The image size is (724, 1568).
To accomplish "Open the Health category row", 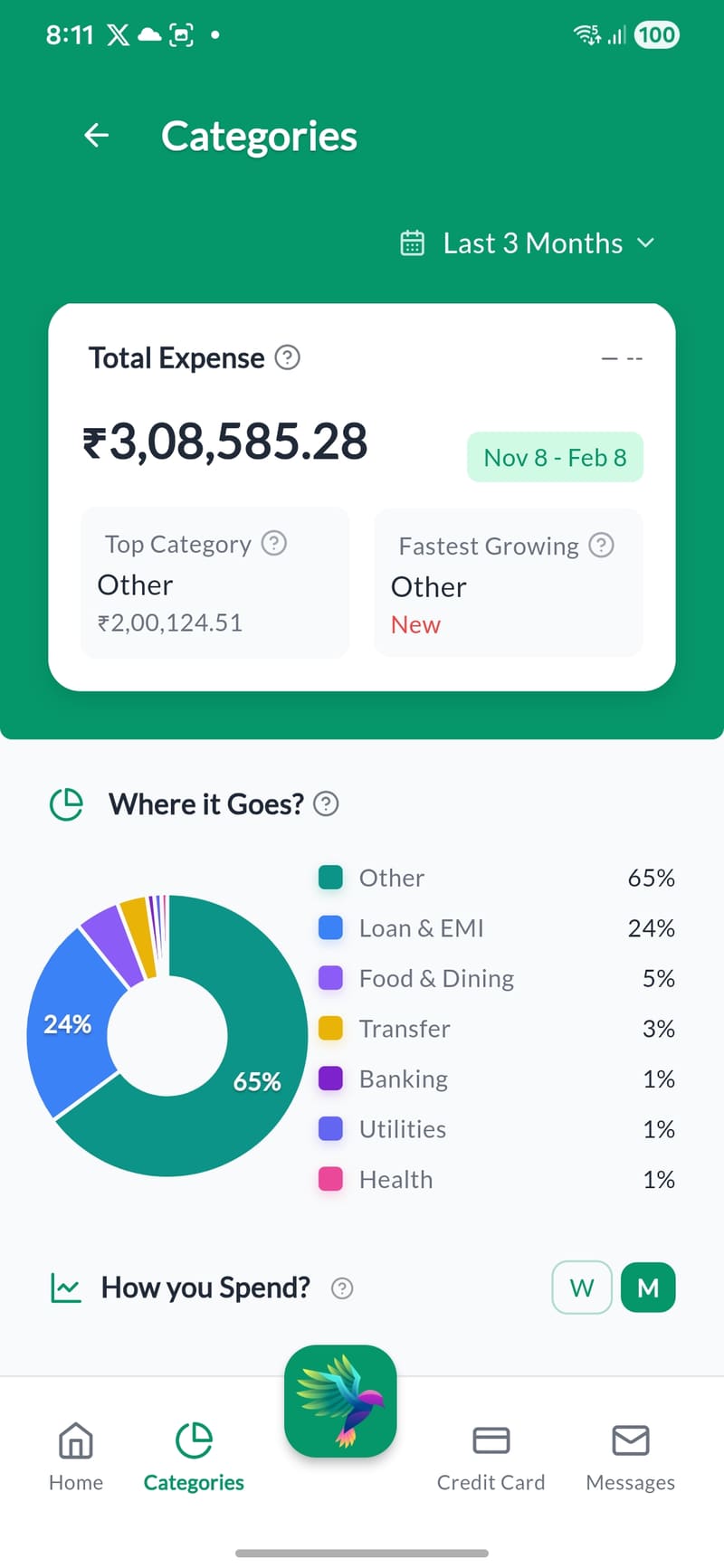I will (497, 1180).
